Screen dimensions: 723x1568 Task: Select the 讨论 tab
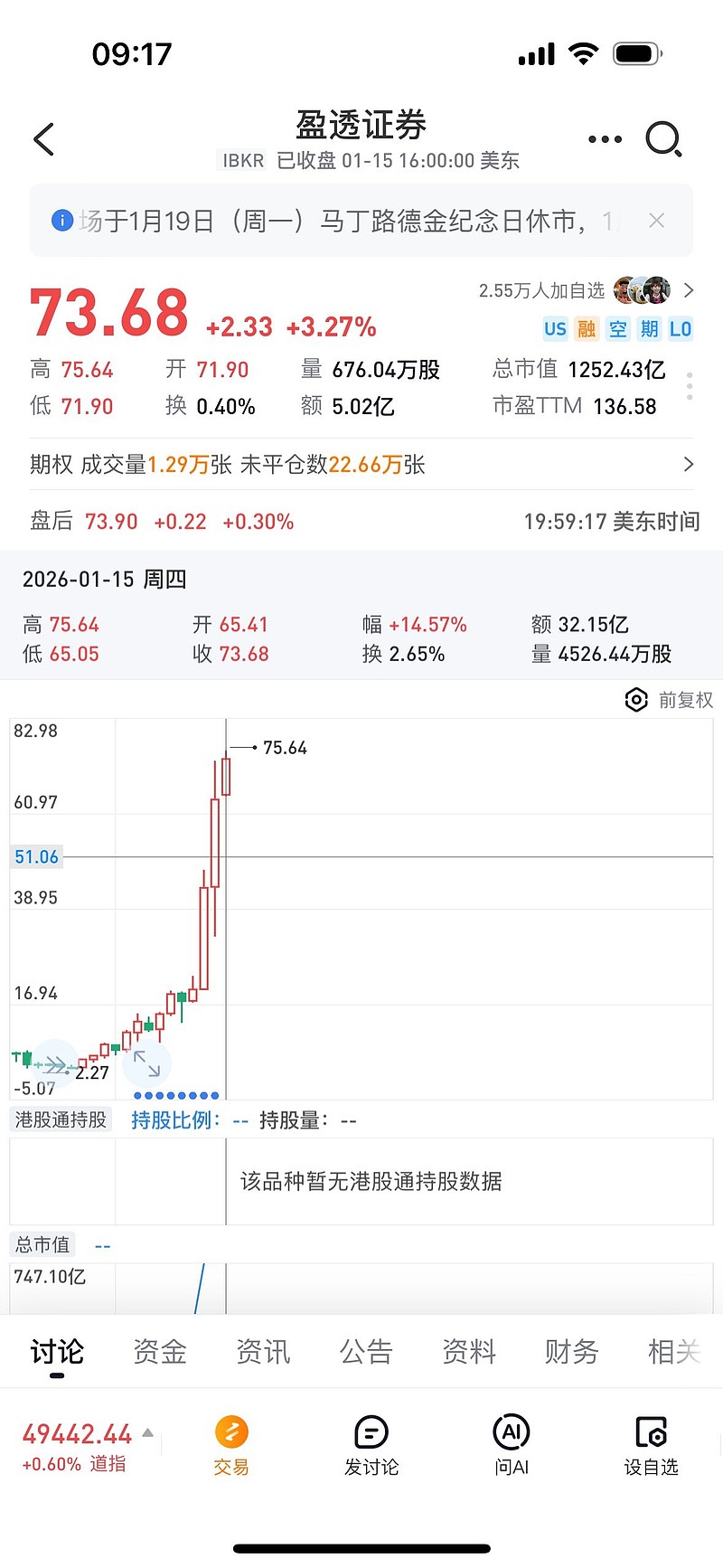pos(57,1352)
